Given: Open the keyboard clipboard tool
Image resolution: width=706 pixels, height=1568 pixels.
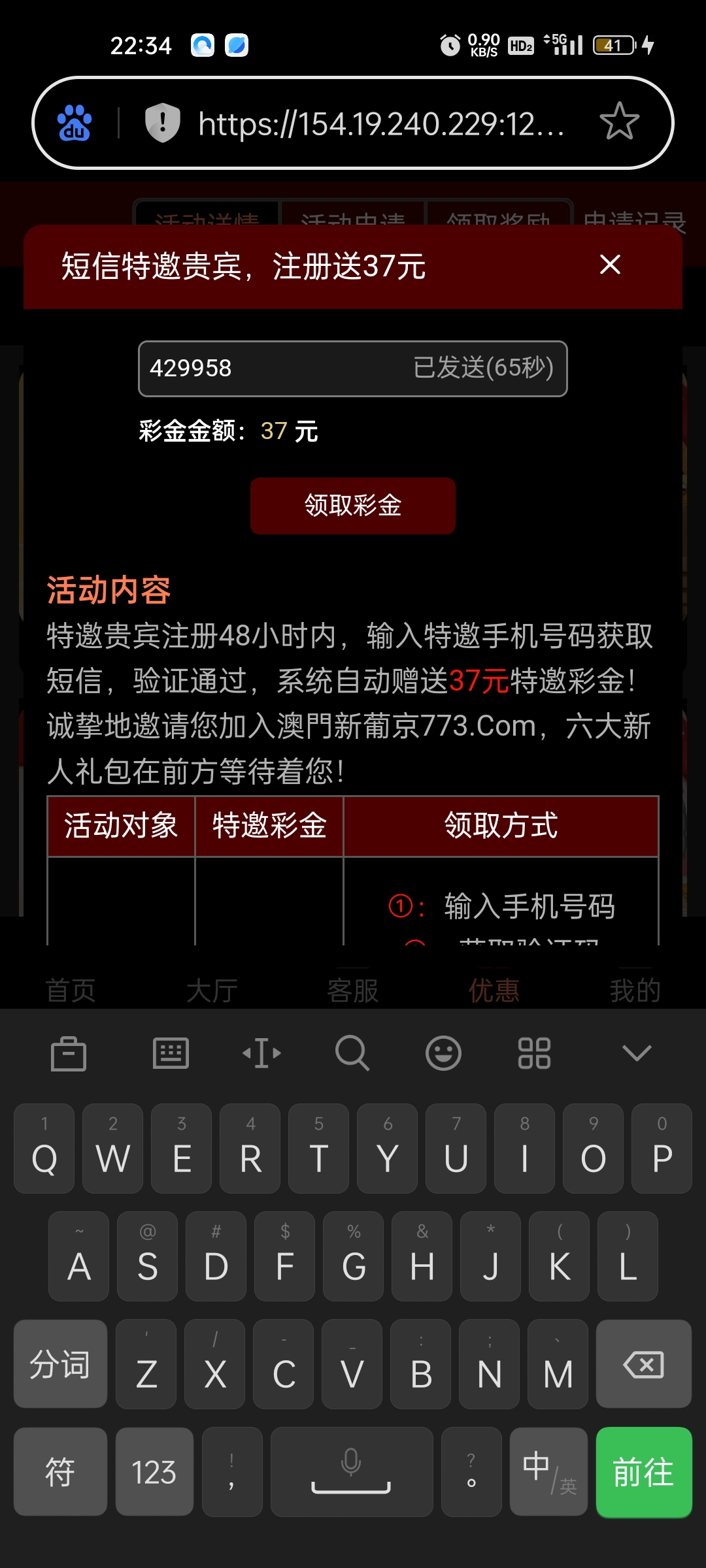Looking at the screenshot, I should tap(69, 1053).
